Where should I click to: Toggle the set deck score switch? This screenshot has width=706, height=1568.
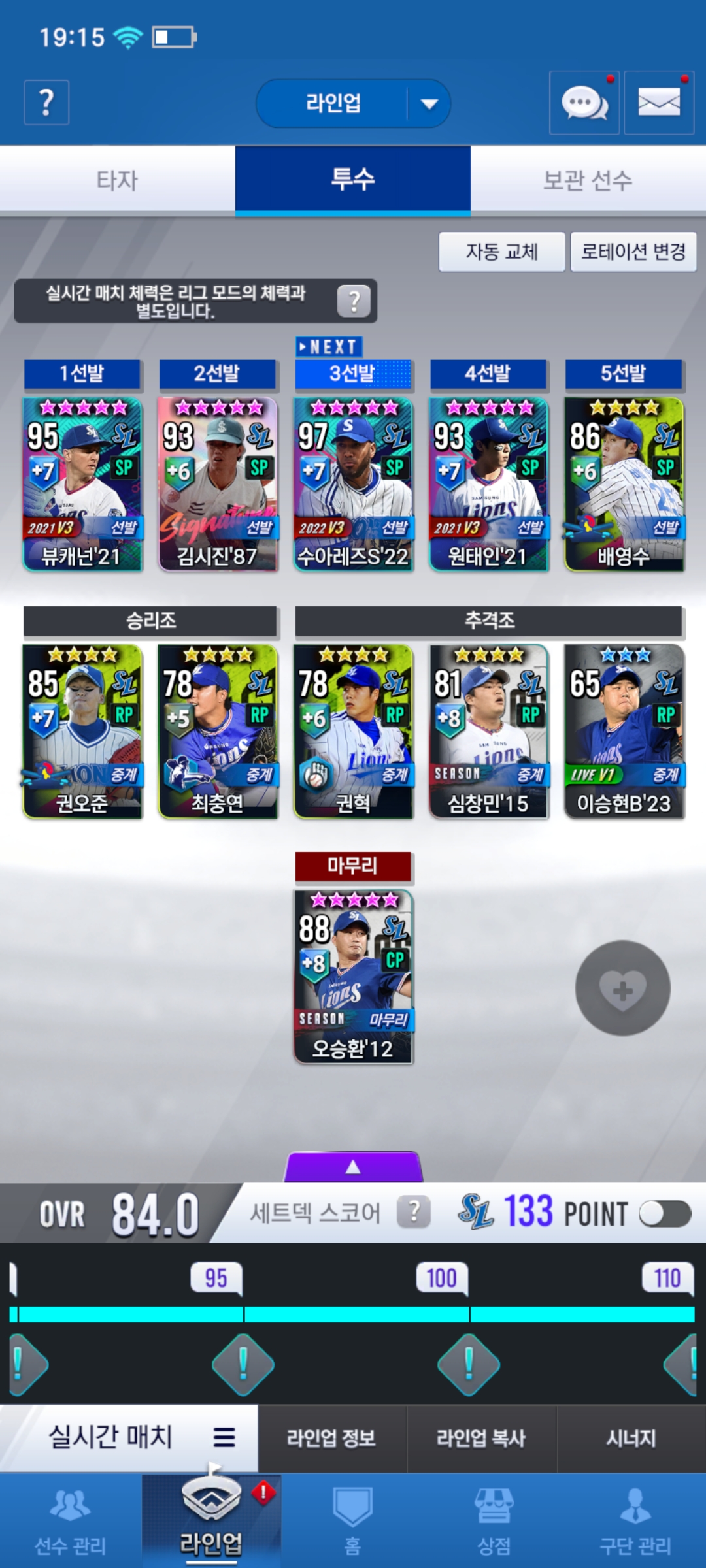pyautogui.click(x=665, y=1214)
